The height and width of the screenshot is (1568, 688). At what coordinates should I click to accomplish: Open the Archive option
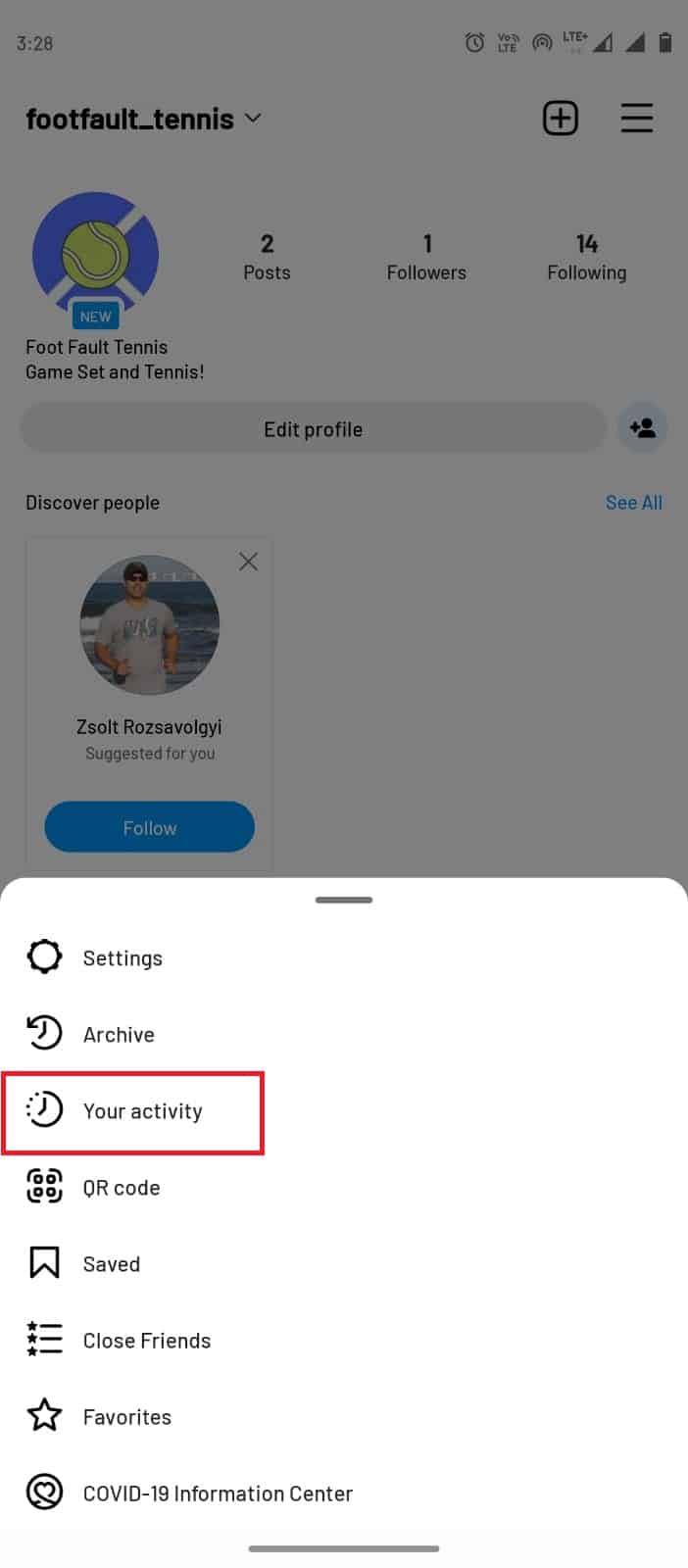pos(118,1034)
